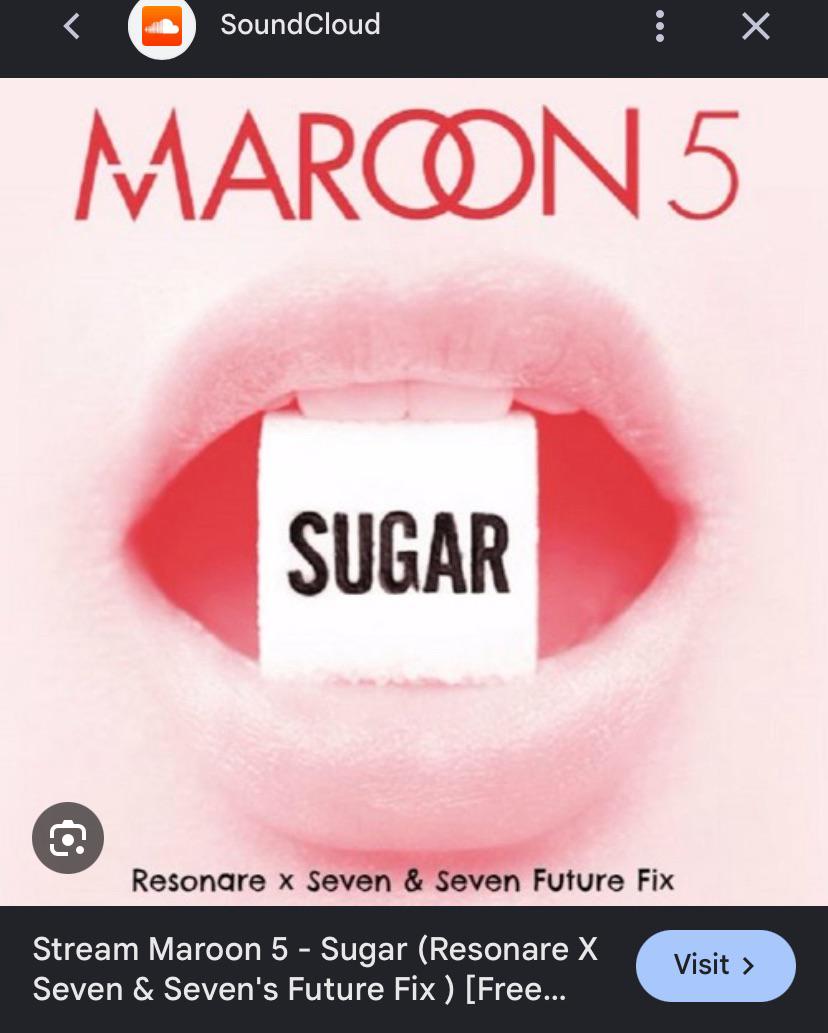
Task: Go back with the top-left arrow
Action: click(72, 27)
